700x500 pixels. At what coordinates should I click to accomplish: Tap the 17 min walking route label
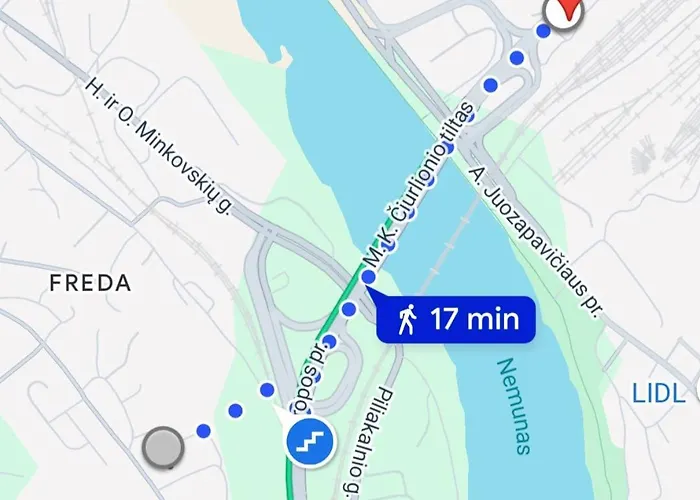457,320
